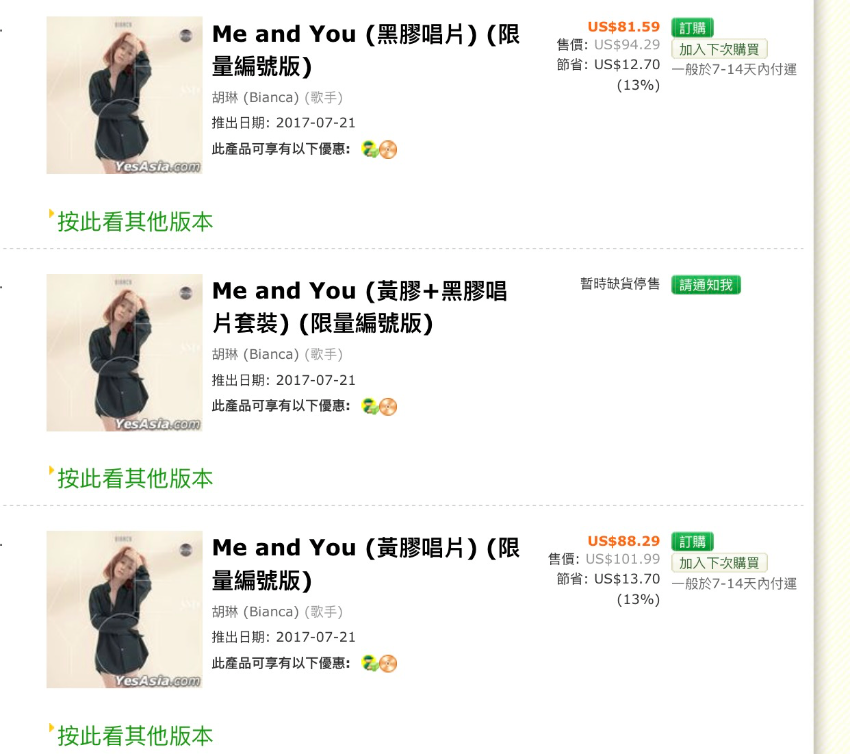Open the 黑膠唱片 edition album cover
The image size is (850, 754).
tap(124, 95)
